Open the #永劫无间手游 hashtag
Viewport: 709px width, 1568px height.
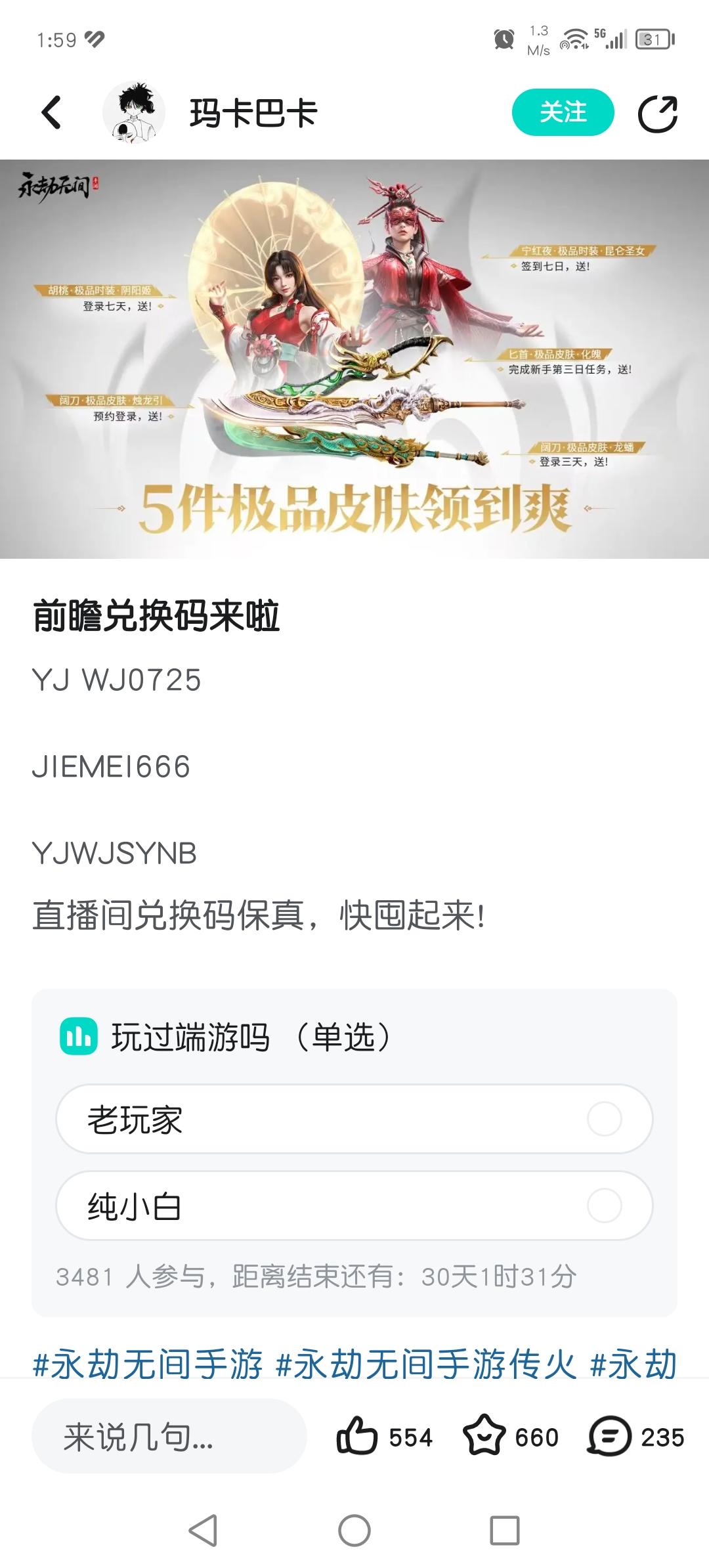pyautogui.click(x=148, y=1364)
